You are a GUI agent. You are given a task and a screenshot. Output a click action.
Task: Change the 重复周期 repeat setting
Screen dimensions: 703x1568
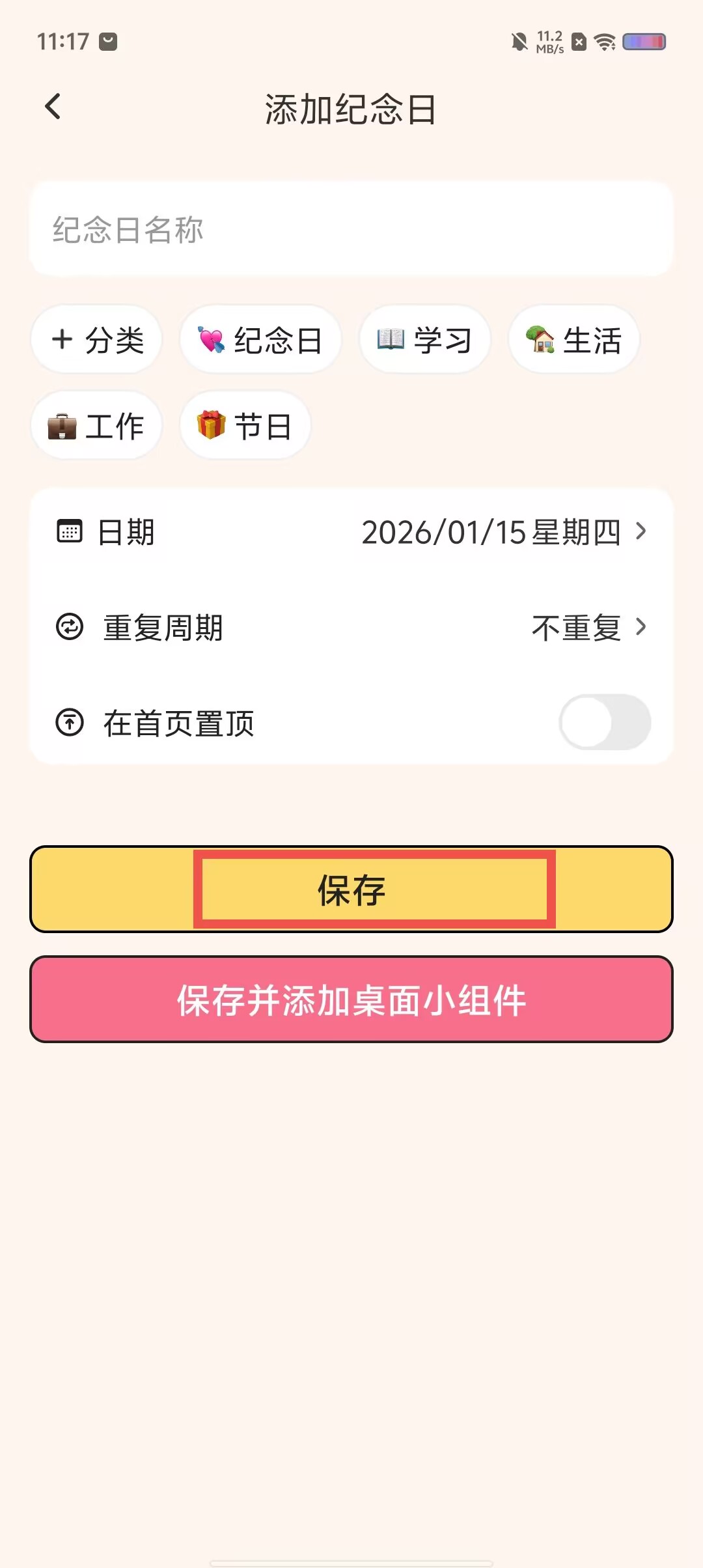pyautogui.click(x=351, y=628)
